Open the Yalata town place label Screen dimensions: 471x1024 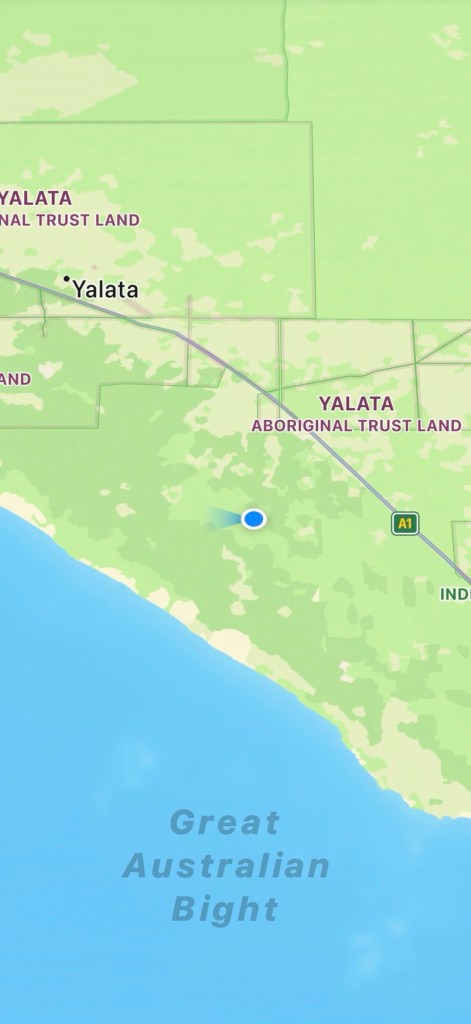coord(105,289)
